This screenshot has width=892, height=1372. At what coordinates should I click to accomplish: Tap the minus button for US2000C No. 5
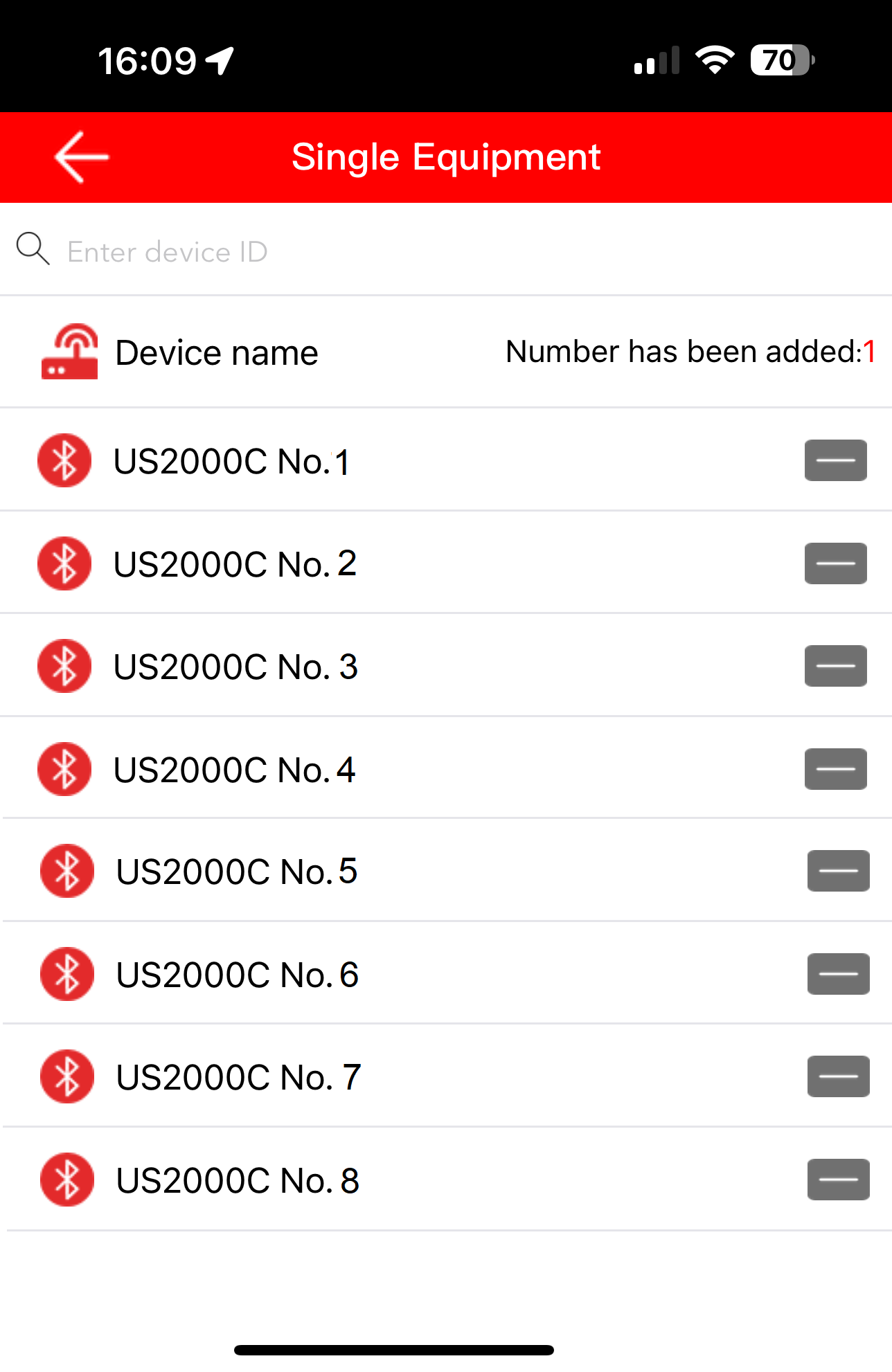pos(838,871)
